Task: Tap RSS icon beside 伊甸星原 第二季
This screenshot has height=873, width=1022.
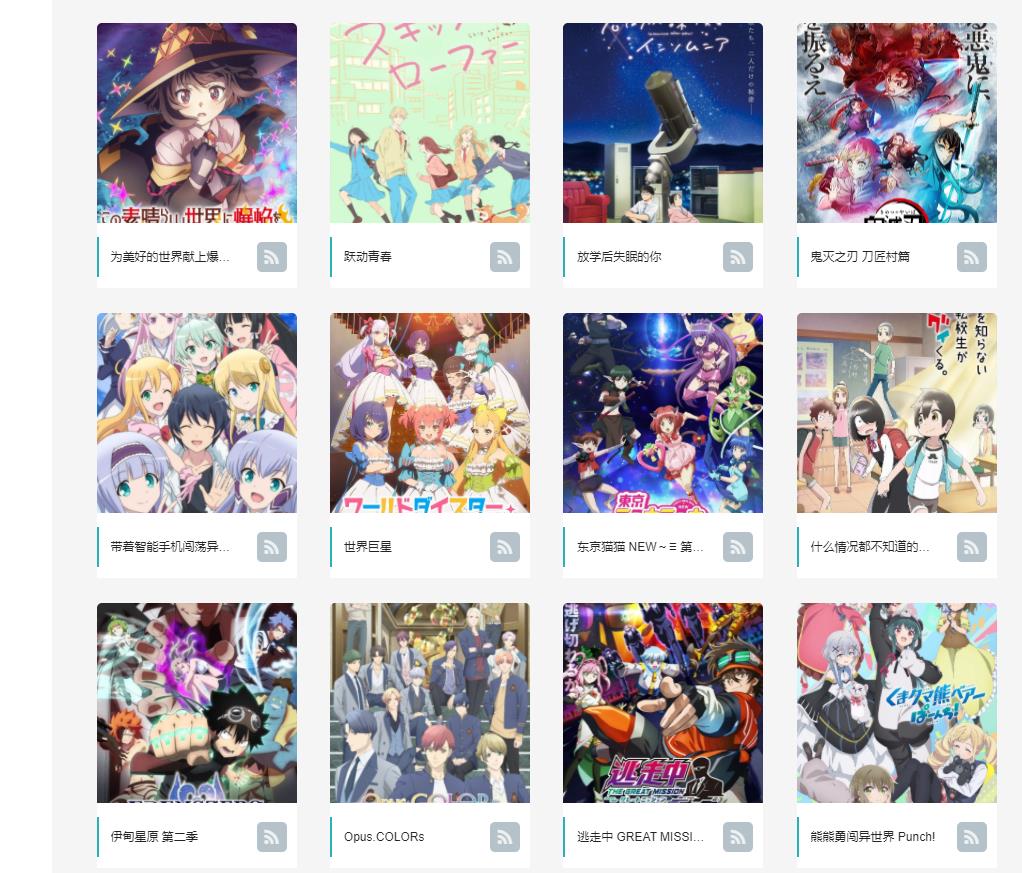Action: (x=271, y=837)
